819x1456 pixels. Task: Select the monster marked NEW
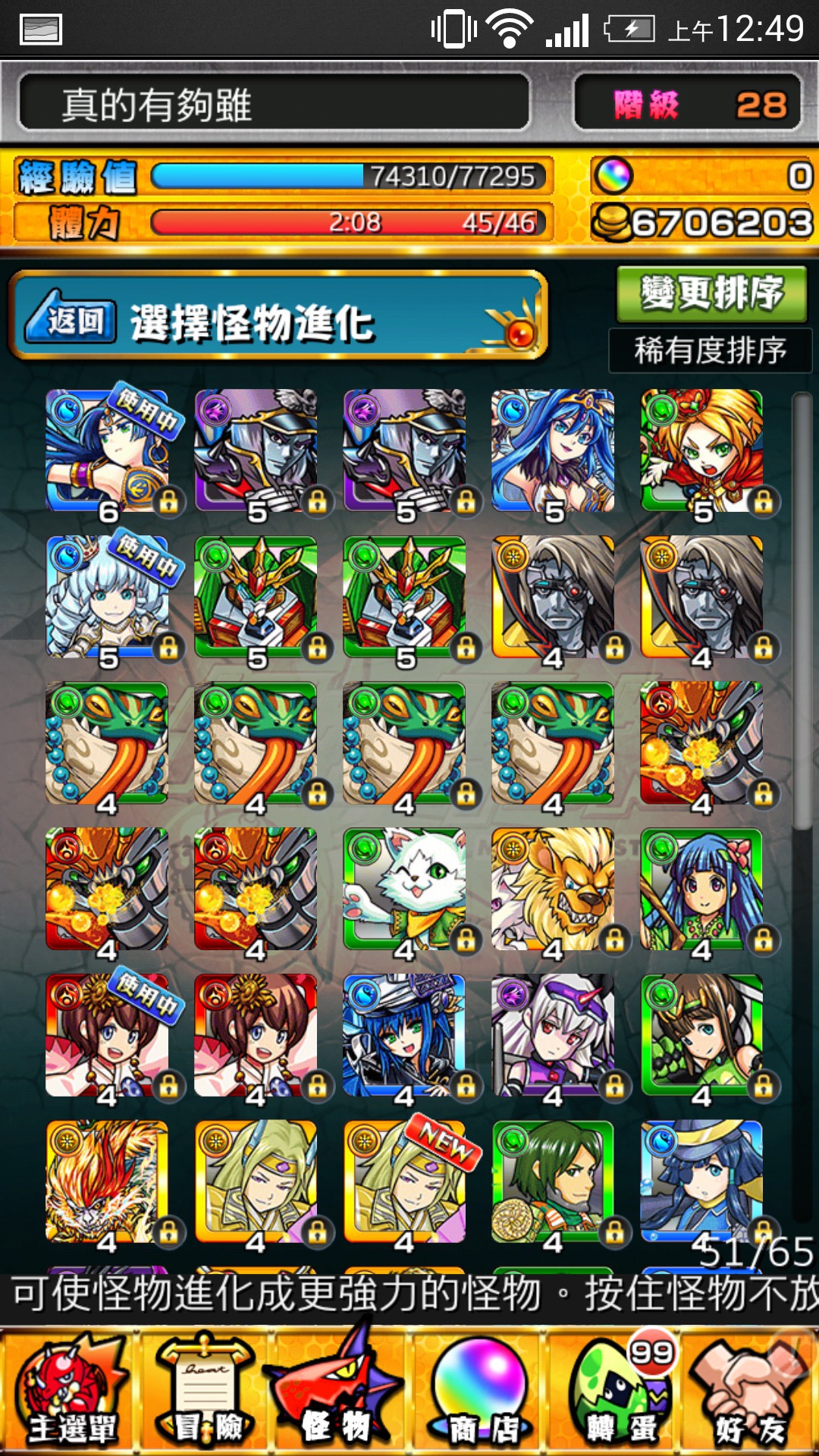click(405, 1182)
